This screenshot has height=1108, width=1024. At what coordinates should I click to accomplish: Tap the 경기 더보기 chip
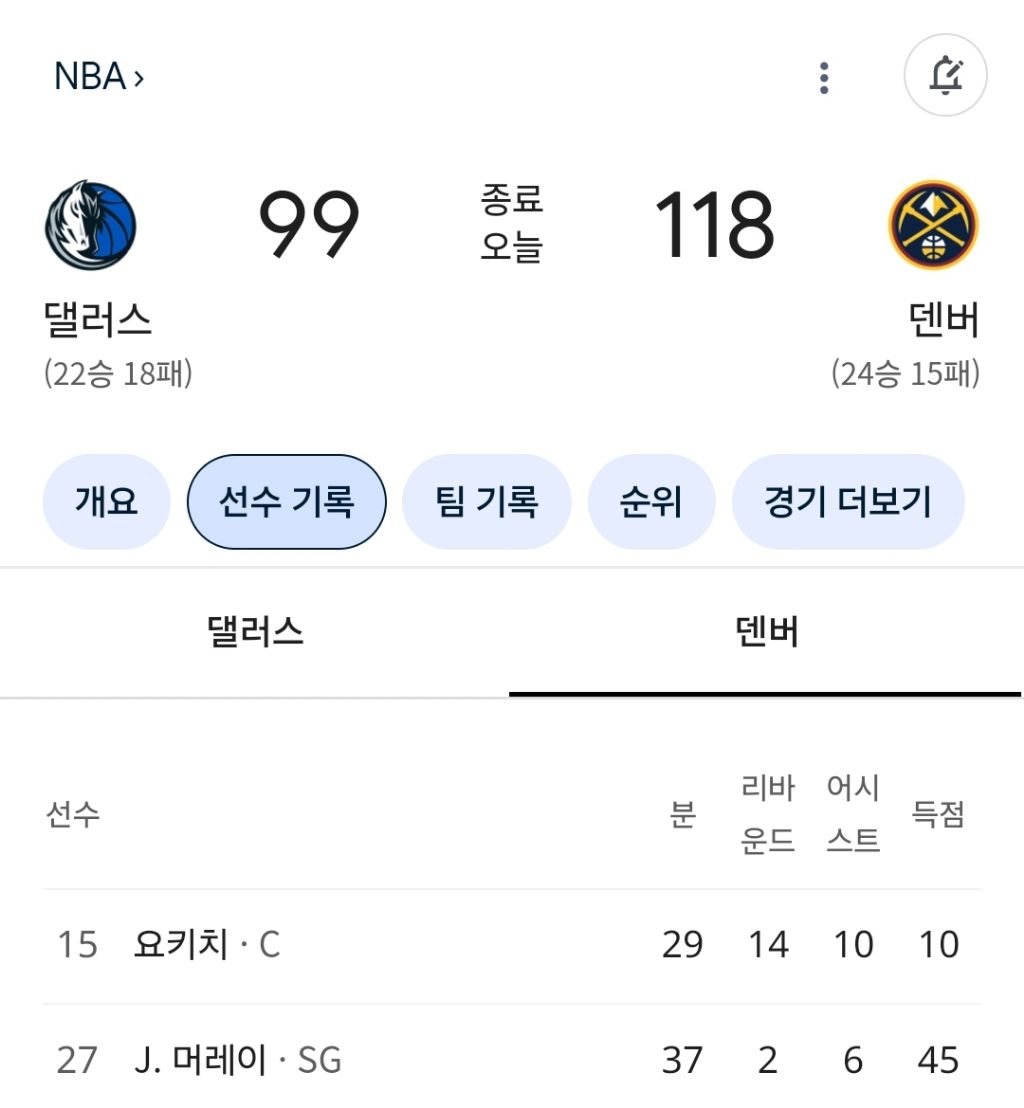pyautogui.click(x=847, y=502)
